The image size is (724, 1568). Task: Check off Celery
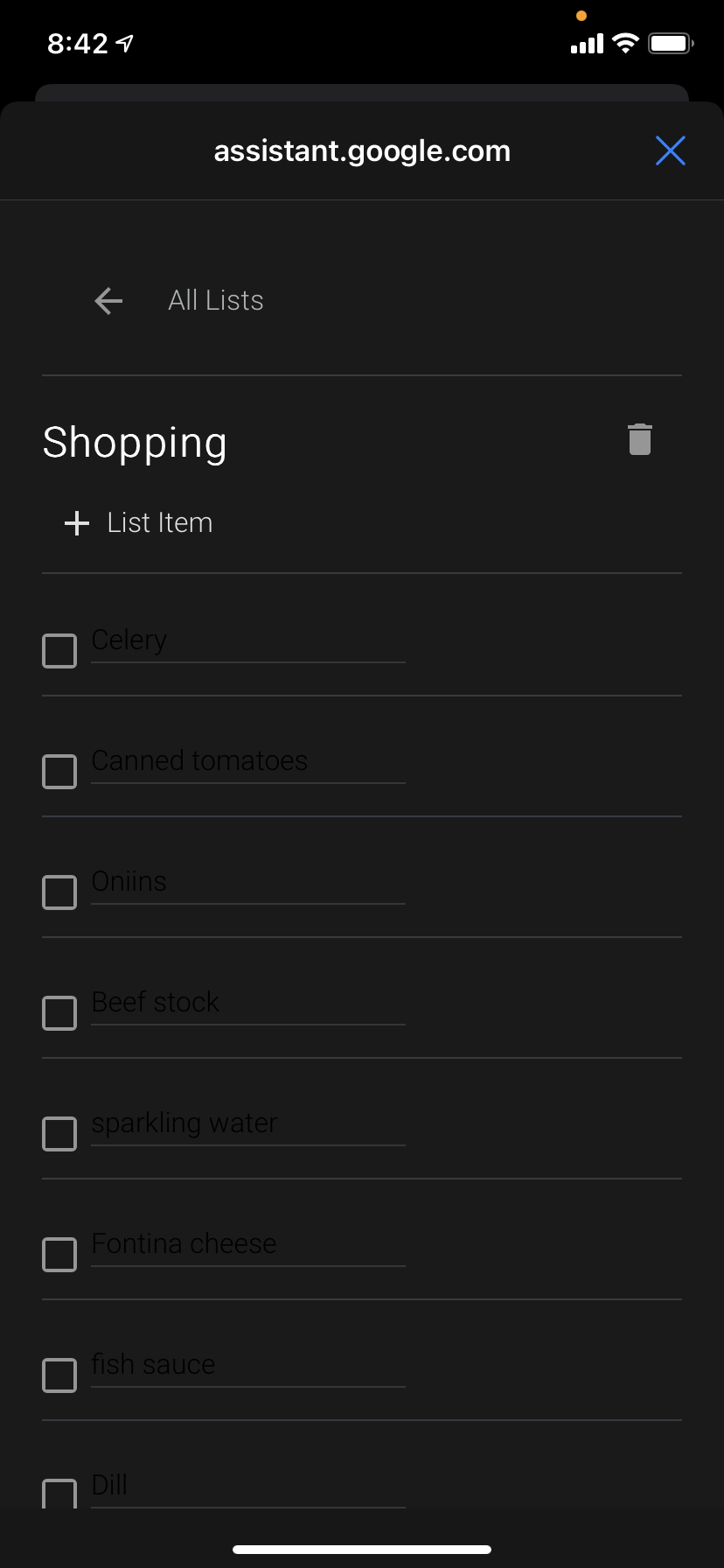[x=59, y=651]
